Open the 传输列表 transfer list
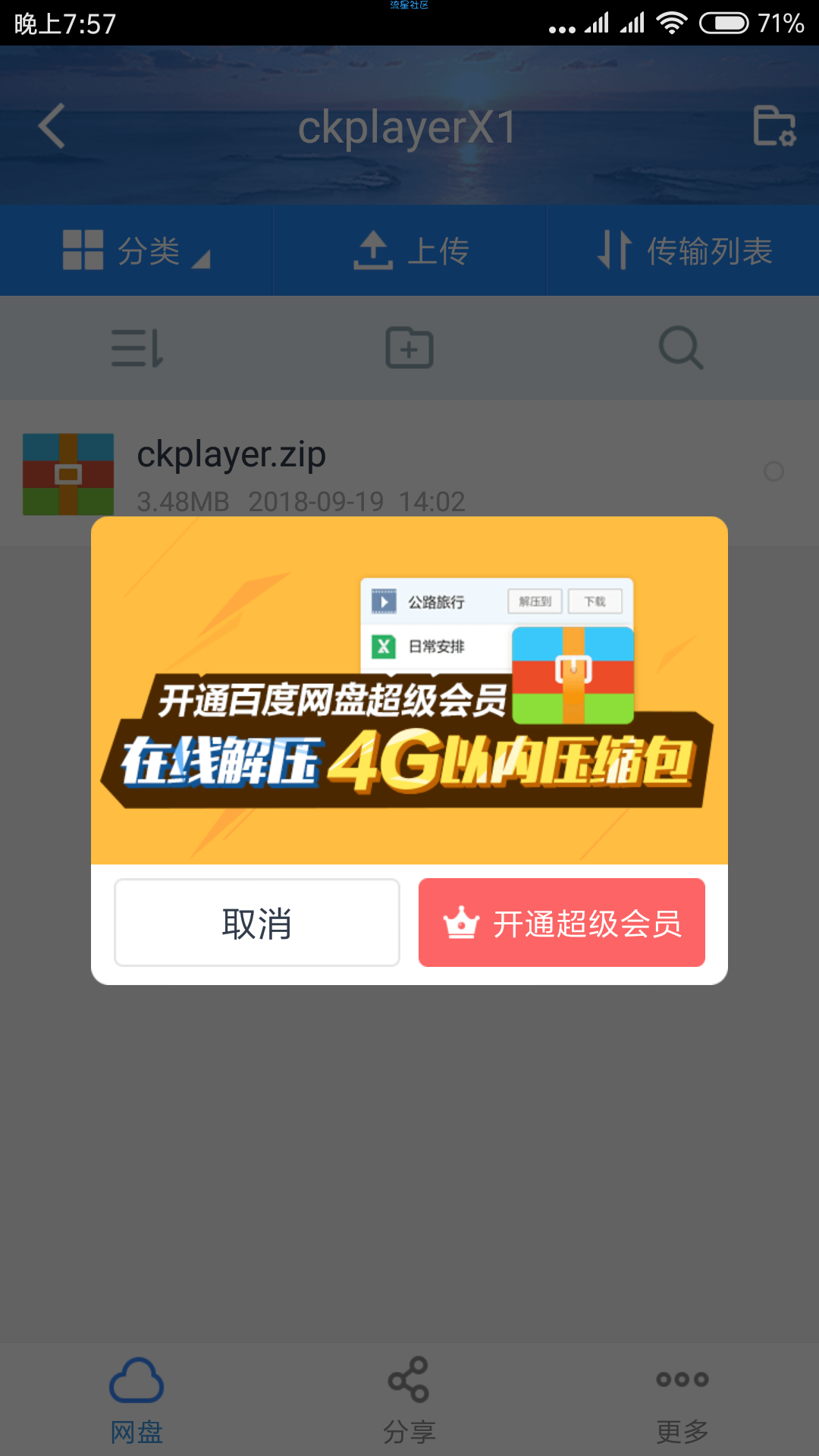Viewport: 819px width, 1456px height. [683, 250]
